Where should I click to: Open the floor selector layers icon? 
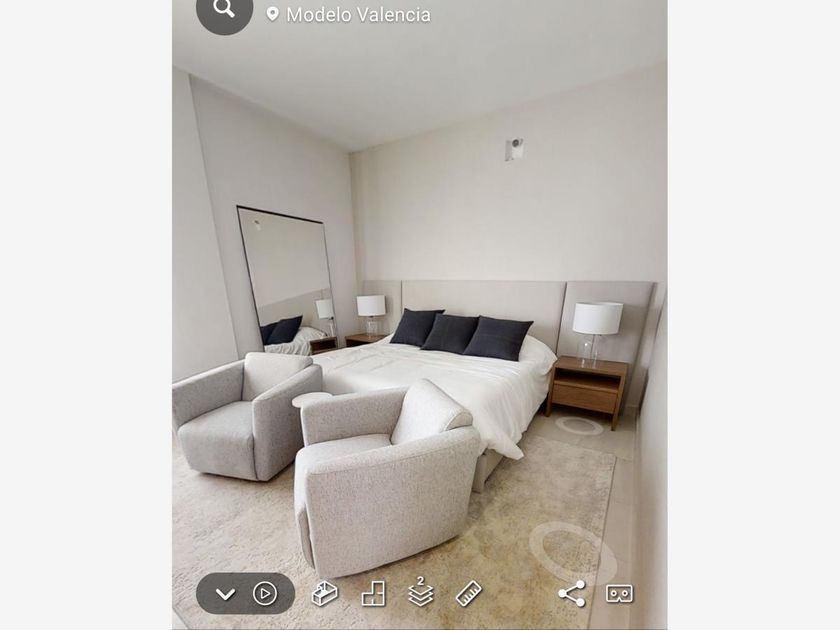click(x=421, y=593)
